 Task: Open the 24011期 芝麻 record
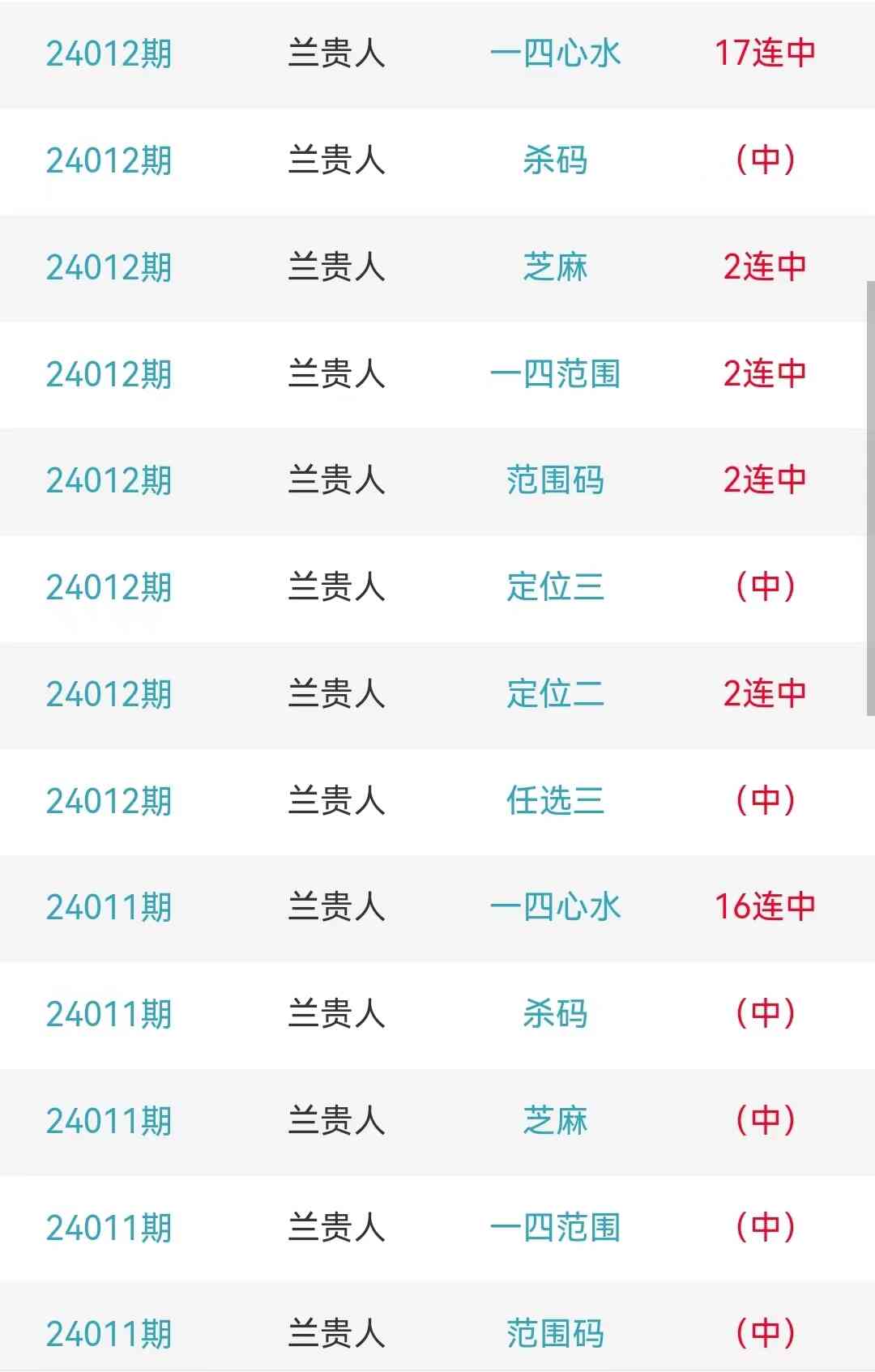tap(555, 1121)
